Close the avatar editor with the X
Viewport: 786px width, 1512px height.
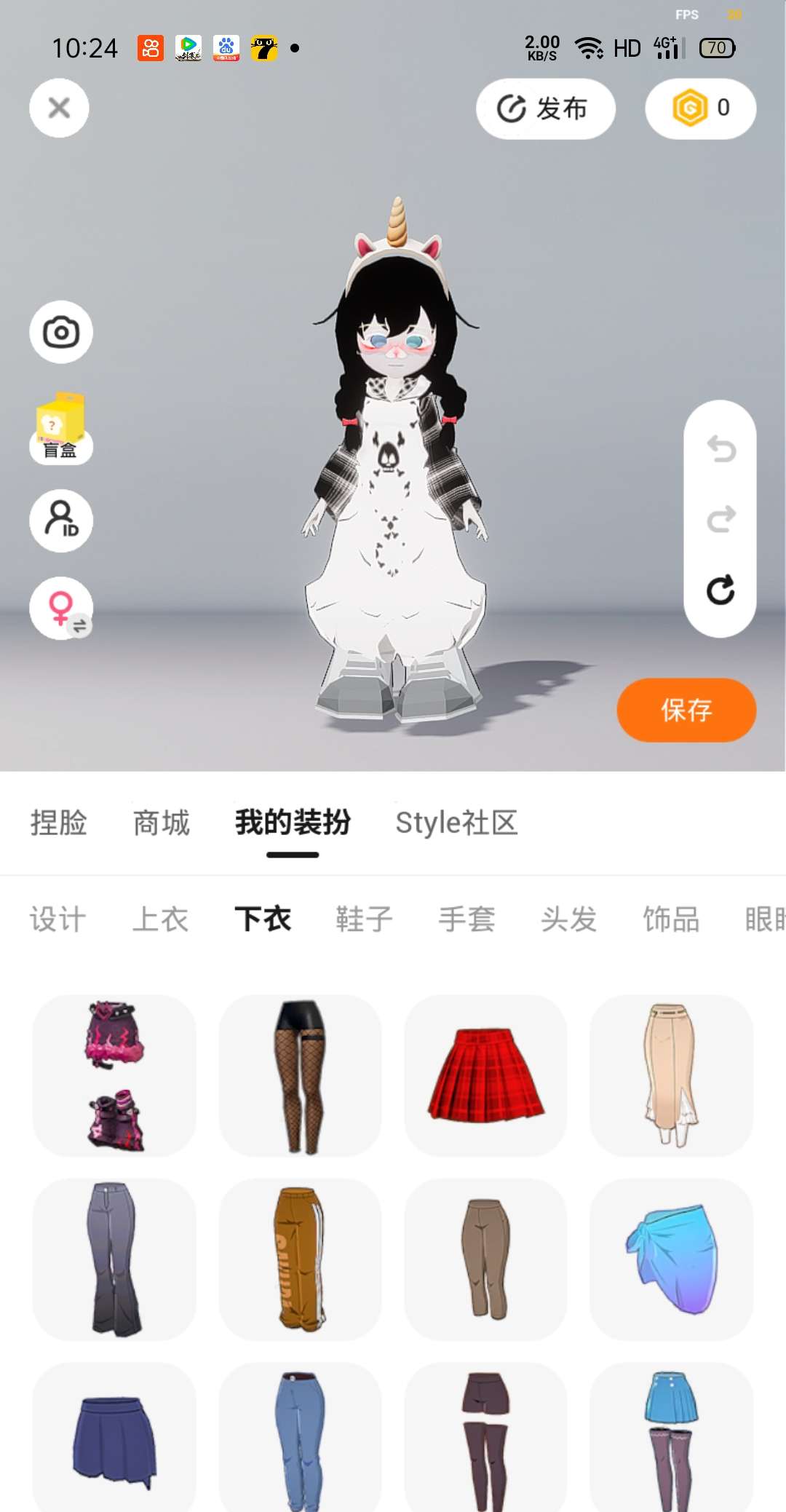click(x=59, y=108)
